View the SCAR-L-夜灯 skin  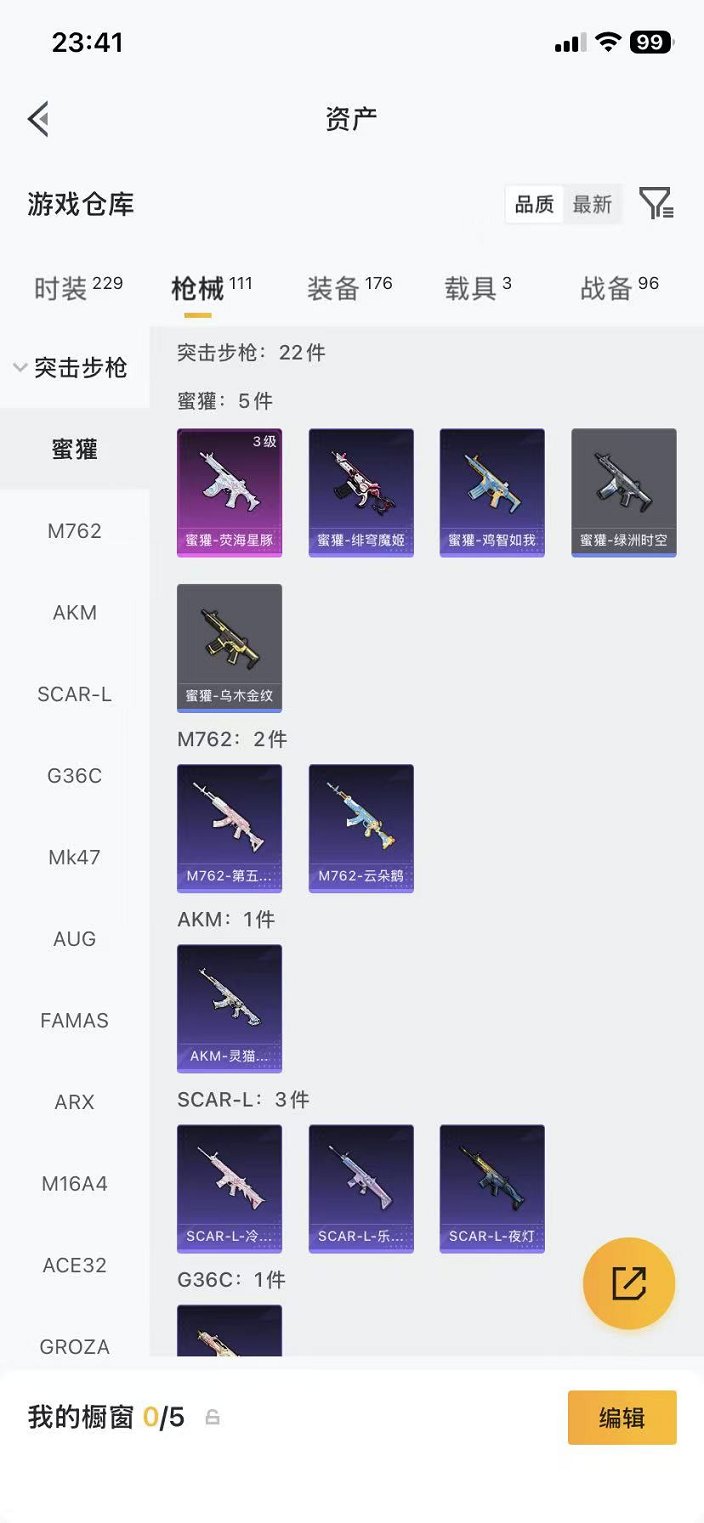[492, 1188]
